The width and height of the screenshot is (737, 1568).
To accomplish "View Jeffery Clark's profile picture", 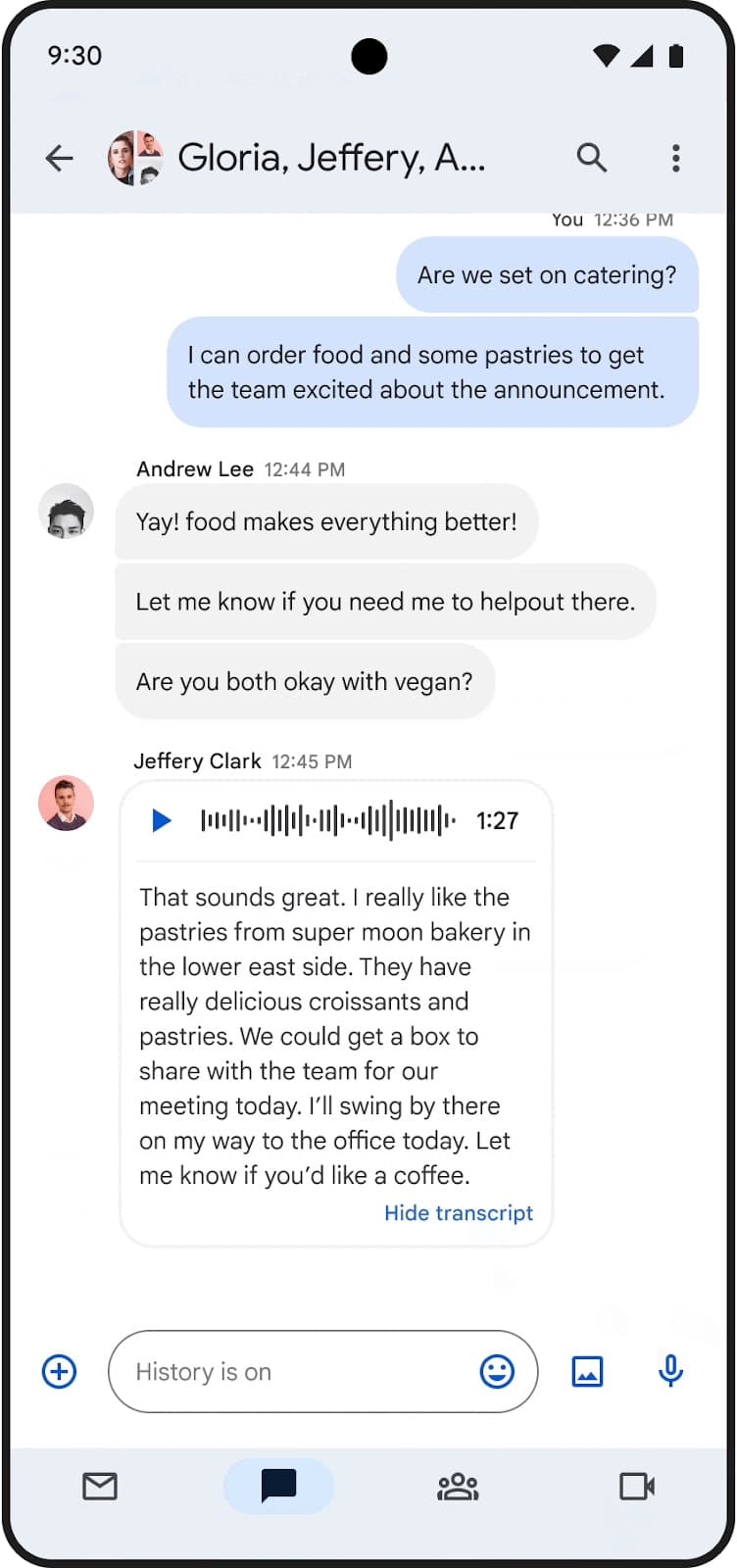I will tap(66, 804).
